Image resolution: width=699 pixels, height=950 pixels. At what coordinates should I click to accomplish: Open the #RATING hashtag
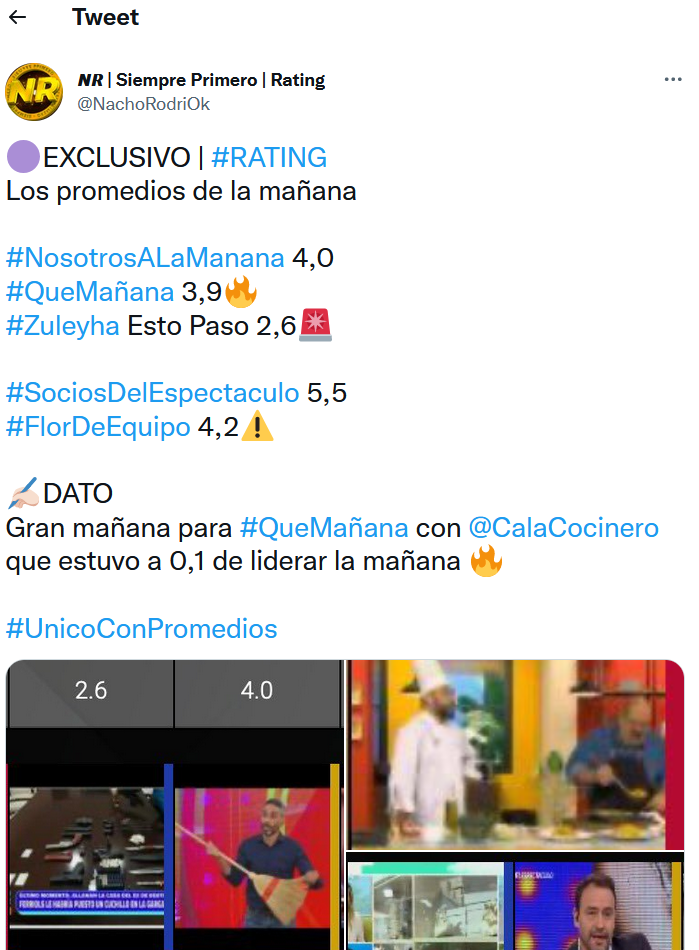click(269, 157)
